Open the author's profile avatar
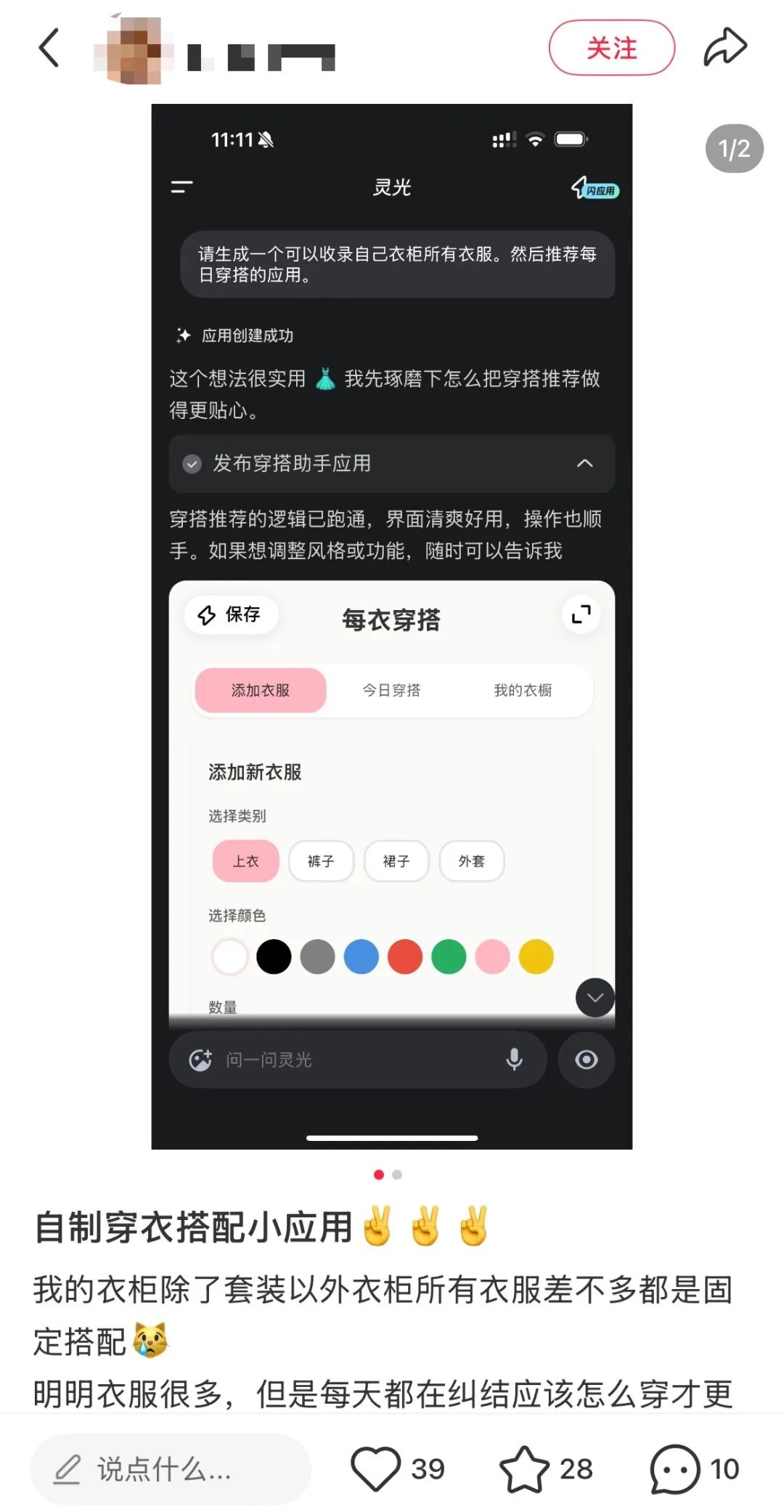Image resolution: width=784 pixels, height=1512 pixels. (x=134, y=49)
